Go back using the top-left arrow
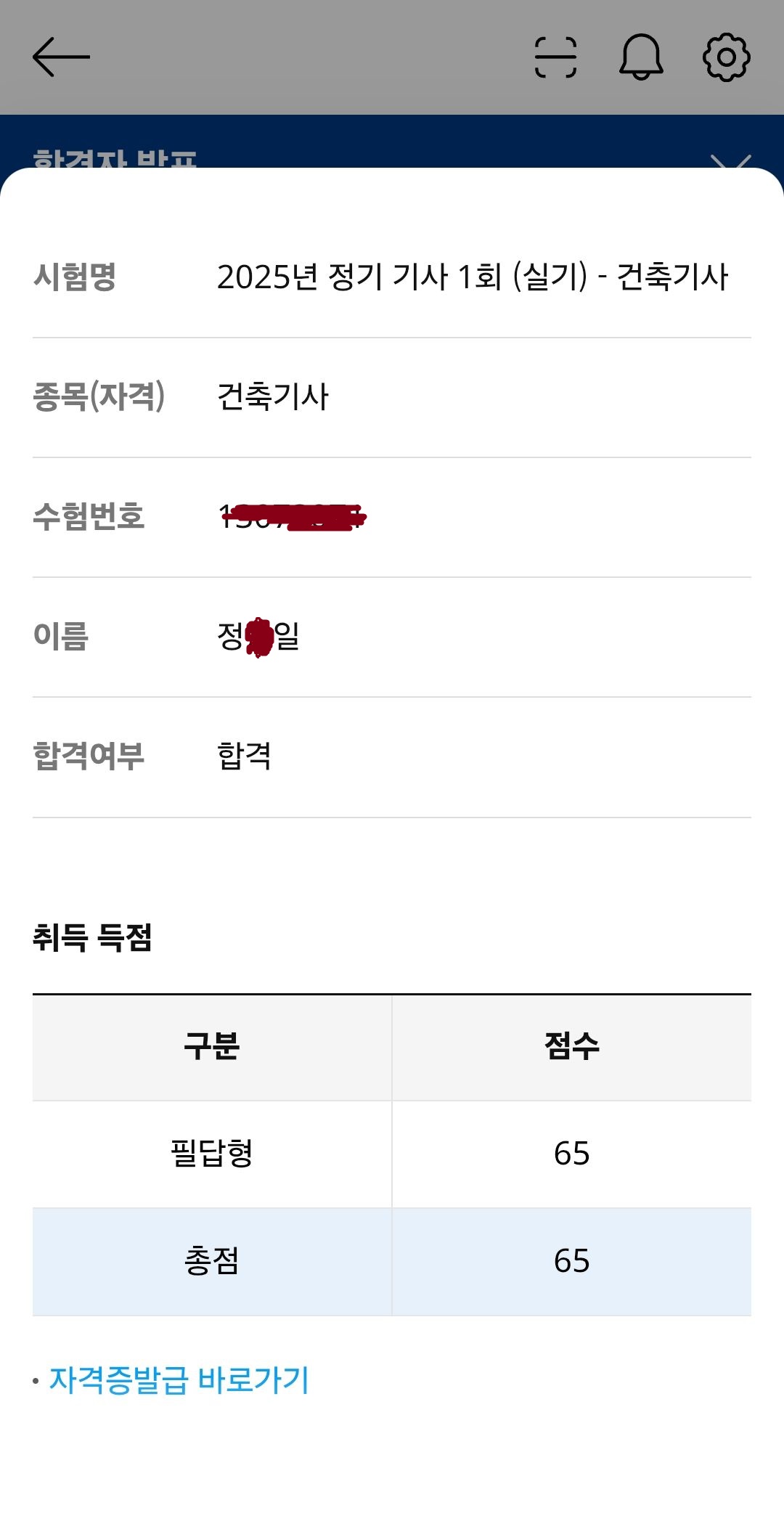The height and width of the screenshot is (1529, 784). 61,57
